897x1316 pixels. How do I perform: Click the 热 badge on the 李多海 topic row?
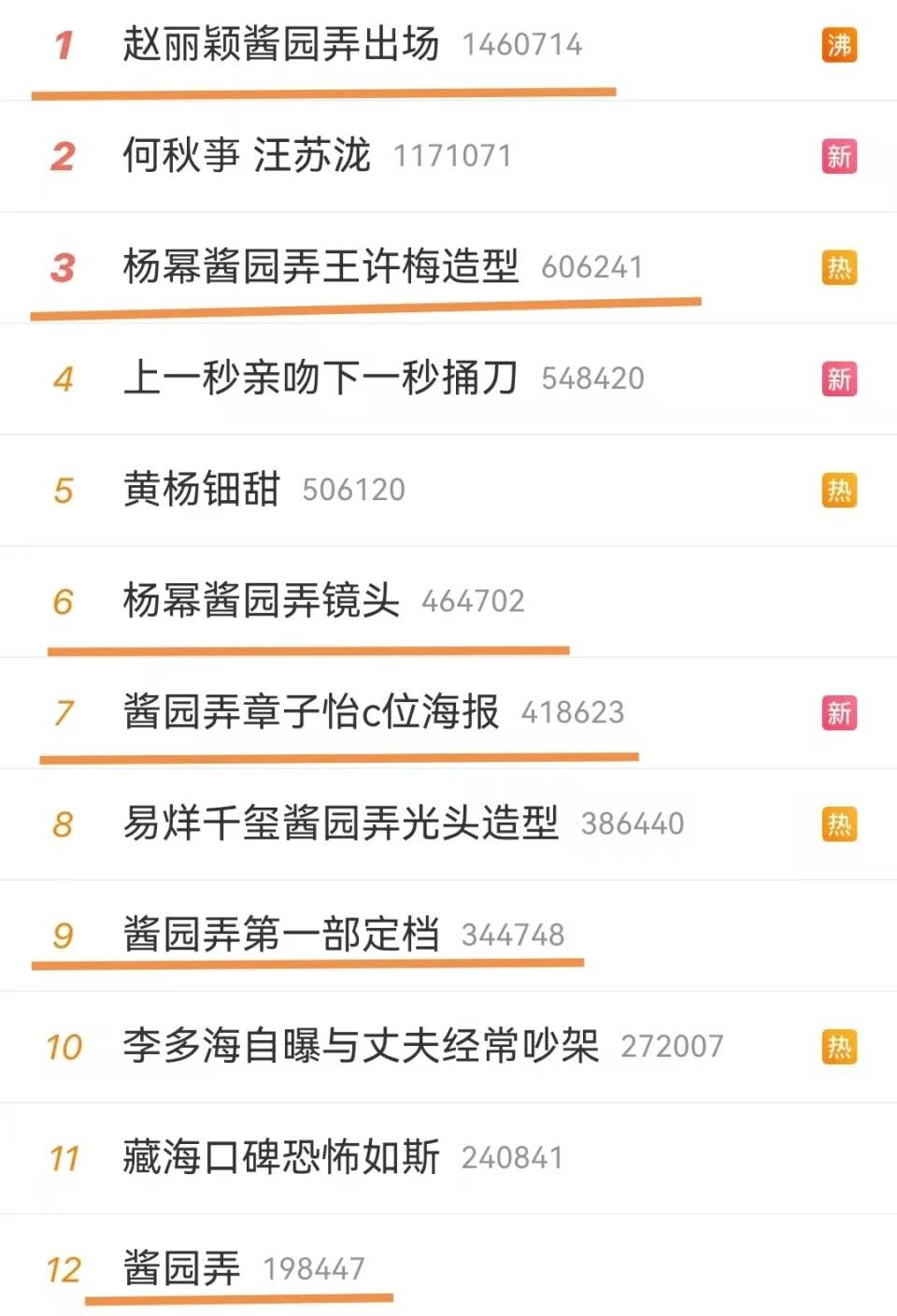click(839, 1046)
